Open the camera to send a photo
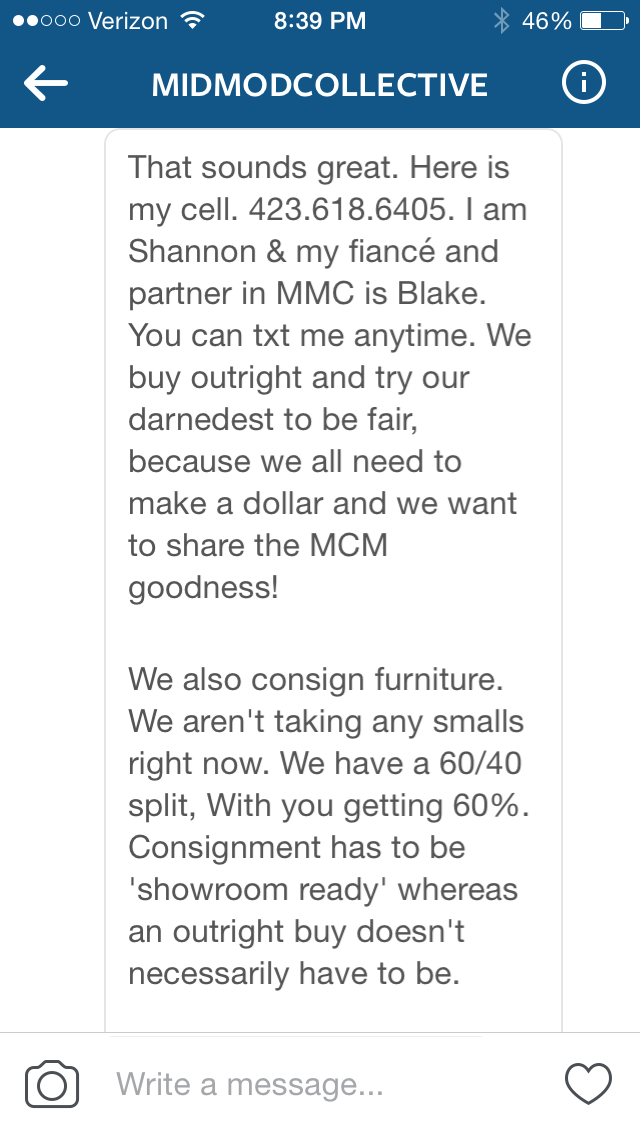Image resolution: width=640 pixels, height=1136 pixels. tap(52, 1084)
